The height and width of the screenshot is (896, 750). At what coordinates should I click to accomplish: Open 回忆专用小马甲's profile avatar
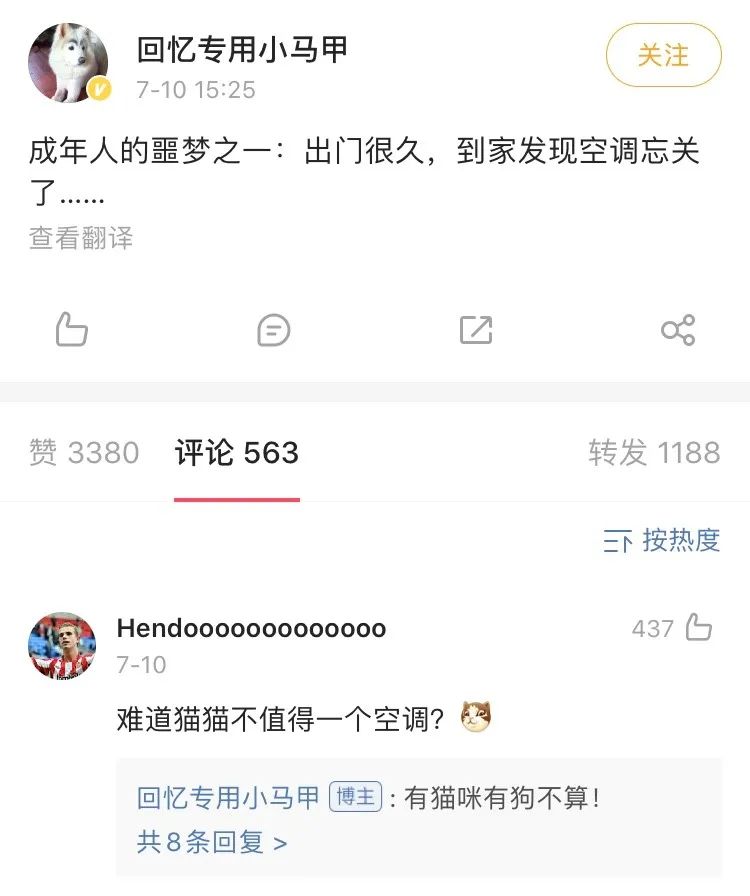pyautogui.click(x=68, y=63)
